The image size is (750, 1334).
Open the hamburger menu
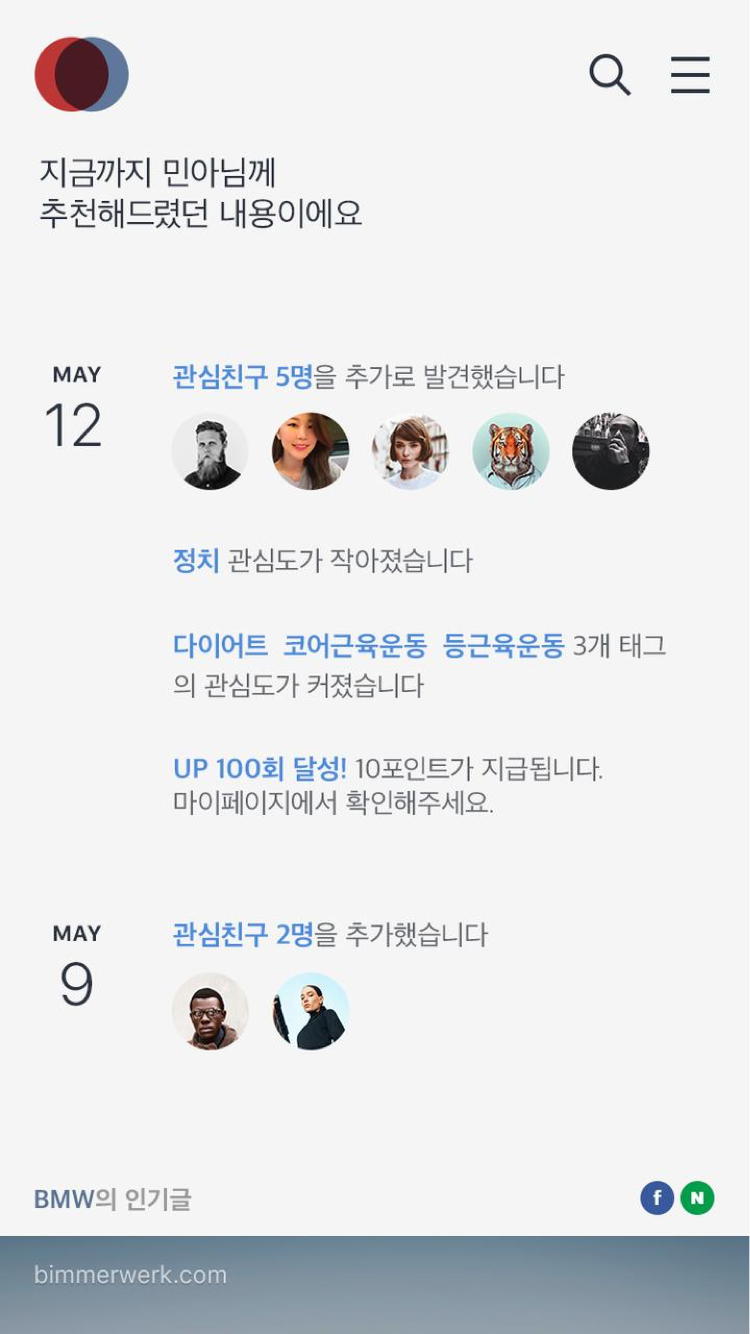(690, 75)
